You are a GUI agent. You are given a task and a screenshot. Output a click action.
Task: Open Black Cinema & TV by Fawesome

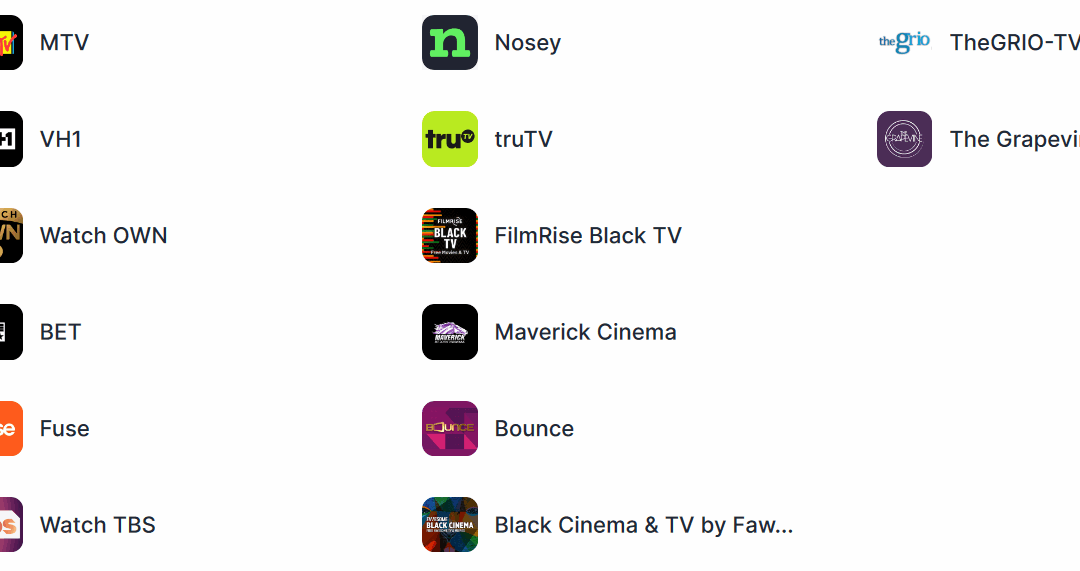(643, 525)
